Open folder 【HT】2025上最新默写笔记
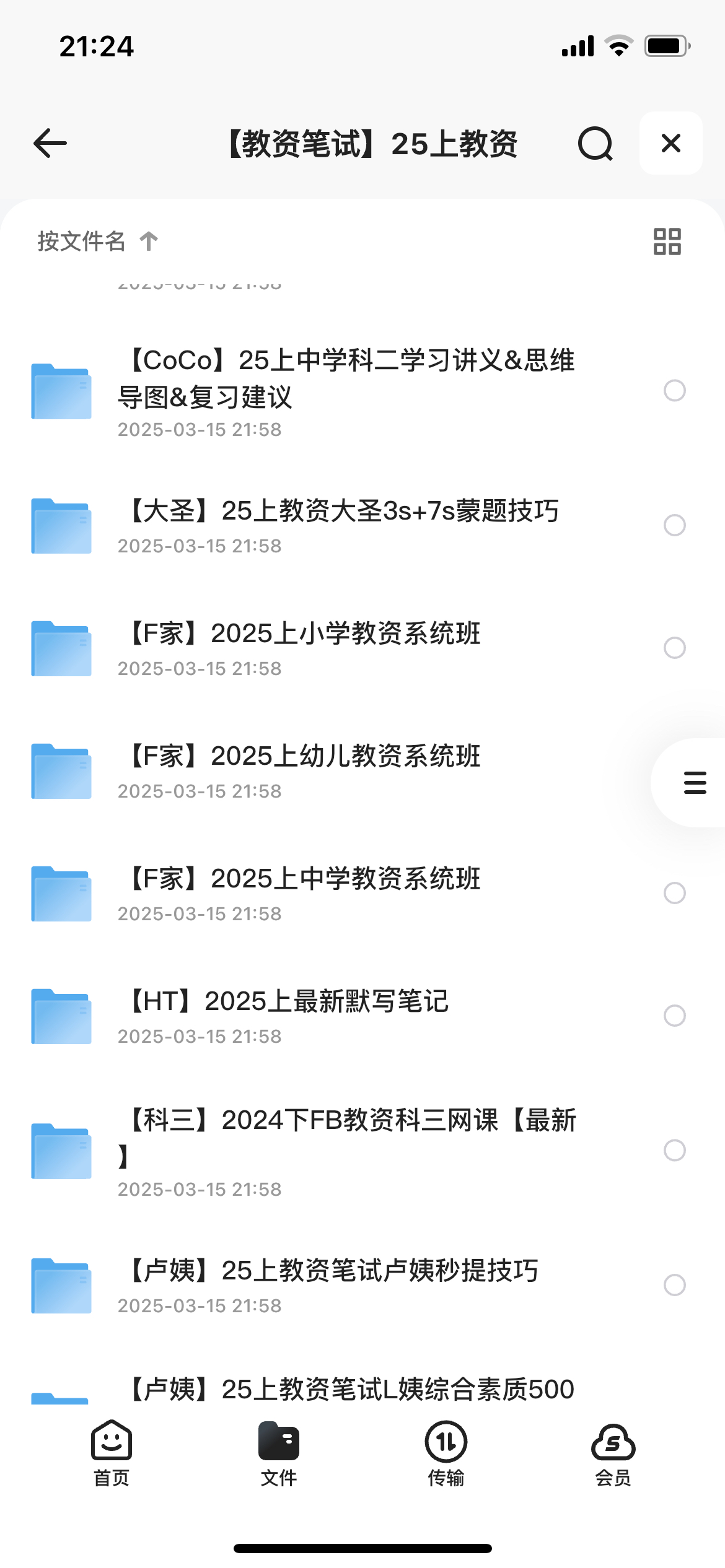The width and height of the screenshot is (725, 1568). point(362,1016)
